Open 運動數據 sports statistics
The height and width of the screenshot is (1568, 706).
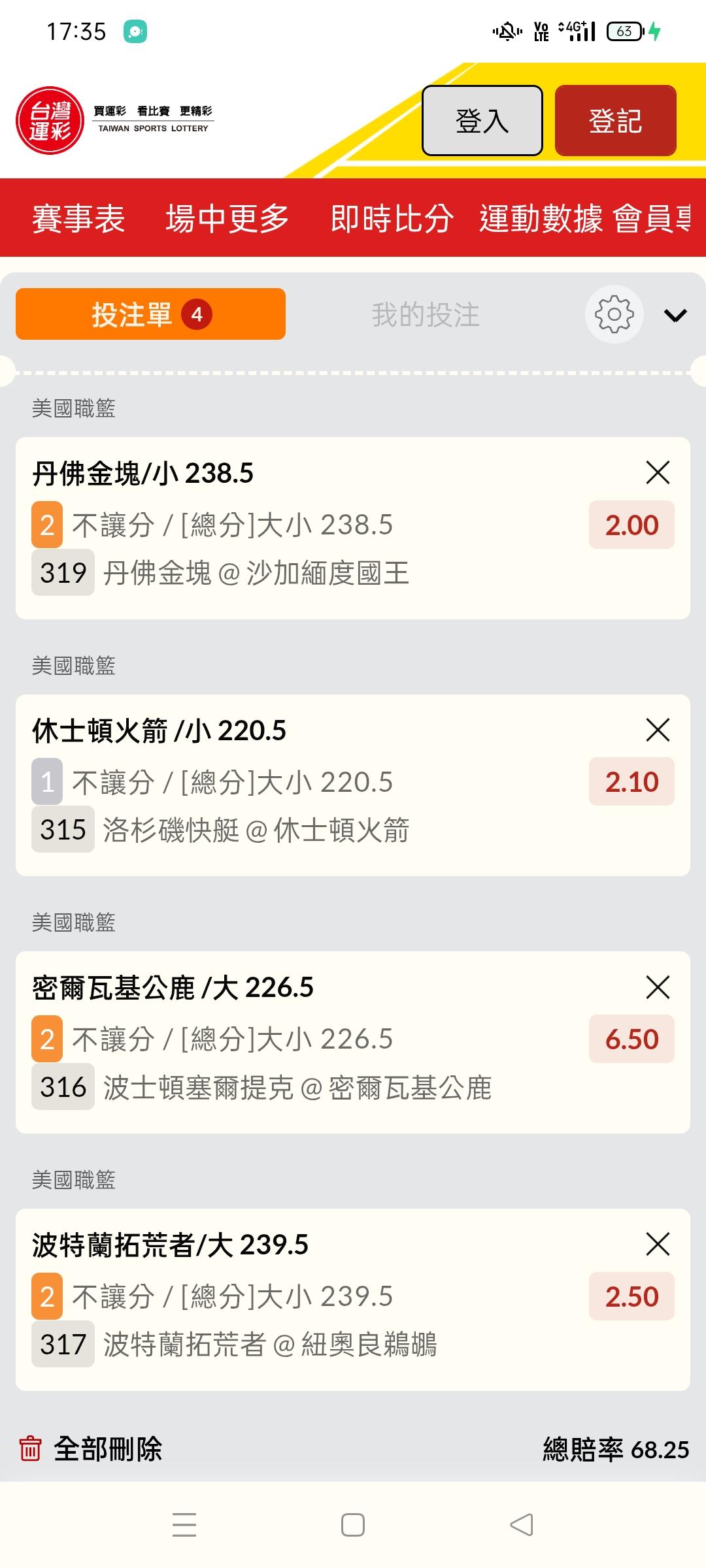point(541,218)
